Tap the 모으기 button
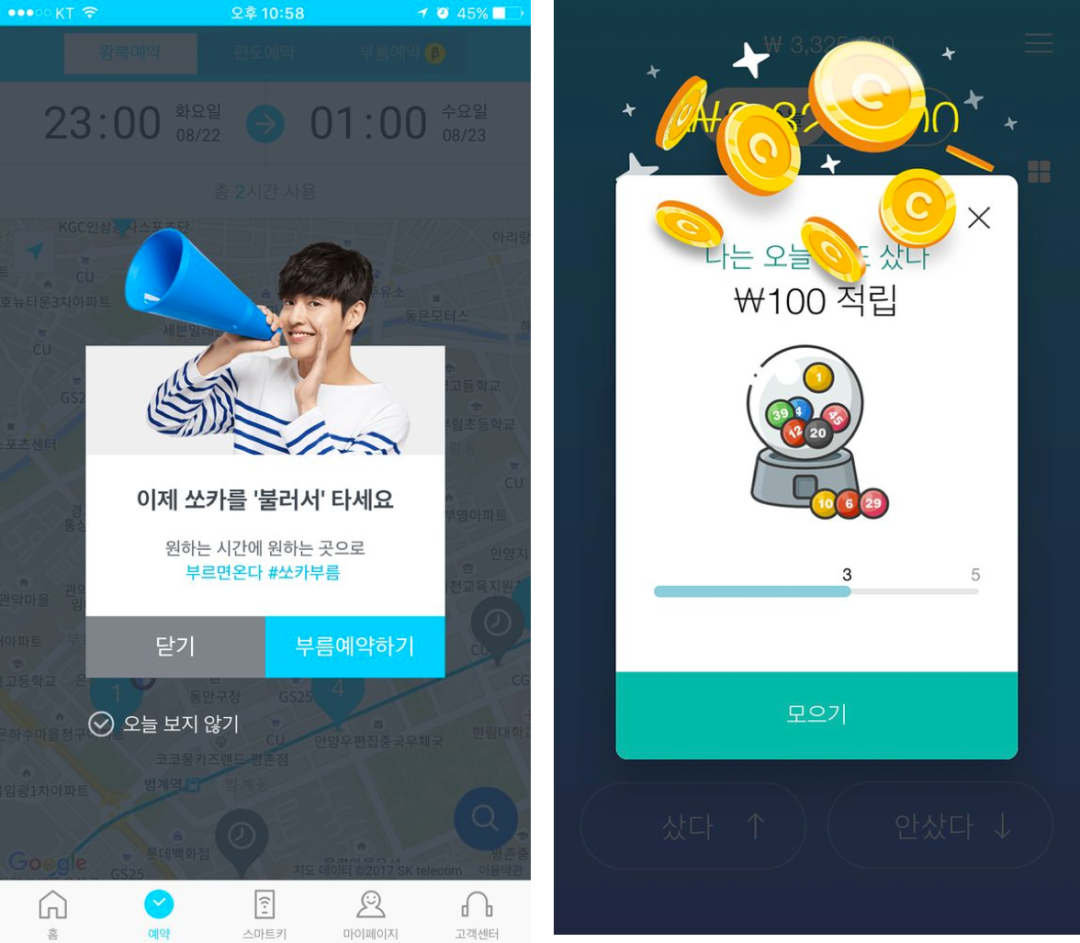This screenshot has width=1080, height=943. tap(816, 714)
